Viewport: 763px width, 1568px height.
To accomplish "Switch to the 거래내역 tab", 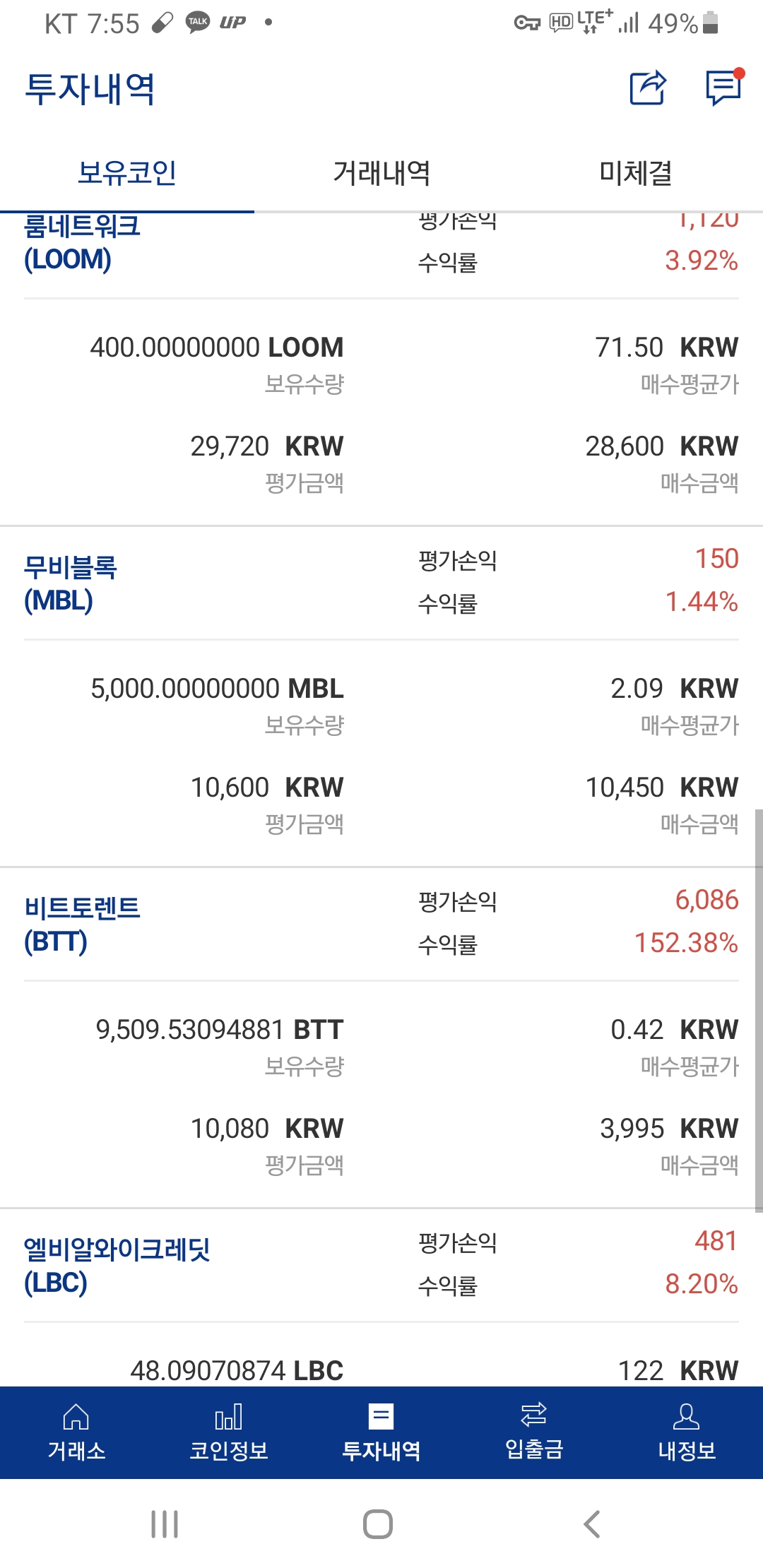I will pos(381,172).
